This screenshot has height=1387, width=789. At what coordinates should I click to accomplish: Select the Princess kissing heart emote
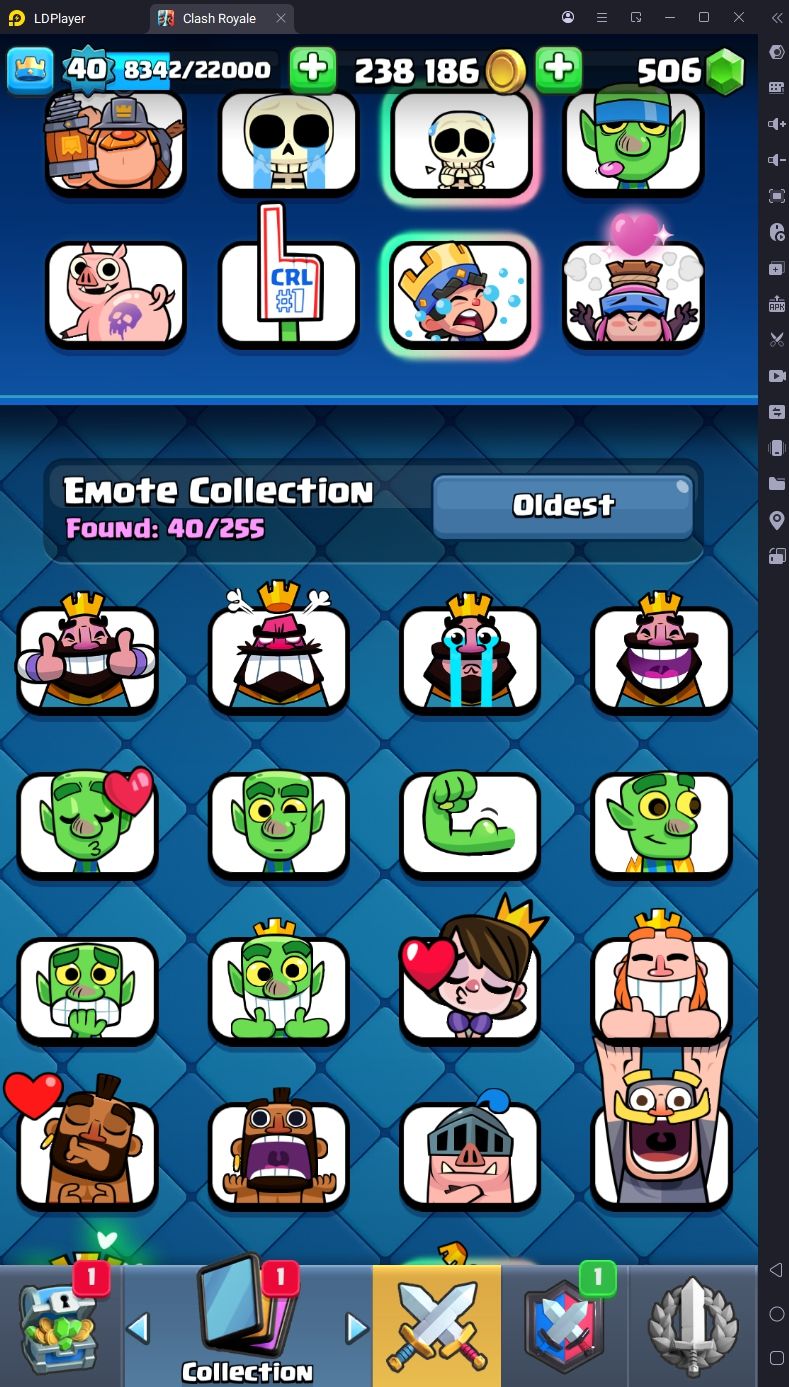[x=469, y=985]
